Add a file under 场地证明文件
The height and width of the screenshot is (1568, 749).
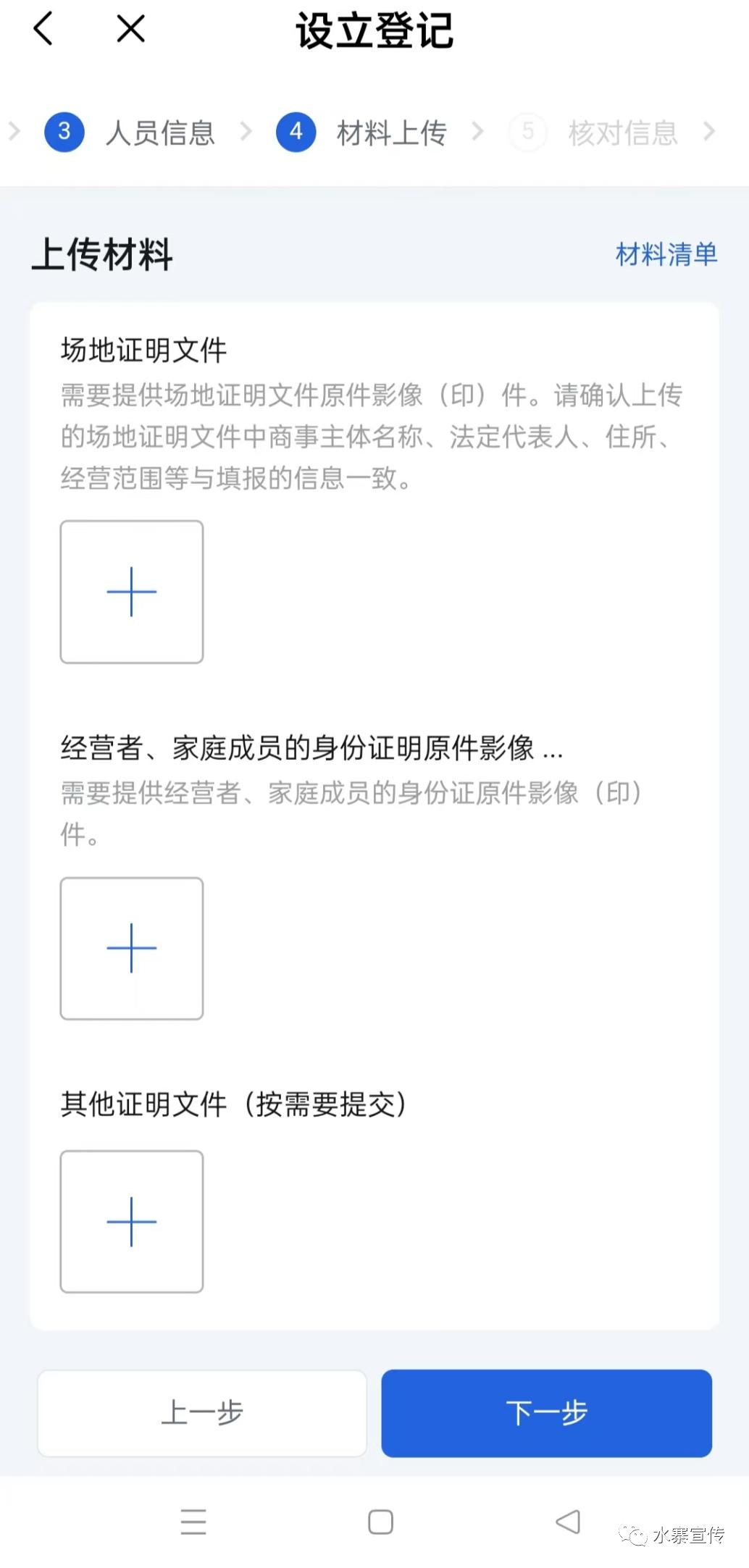[x=132, y=592]
